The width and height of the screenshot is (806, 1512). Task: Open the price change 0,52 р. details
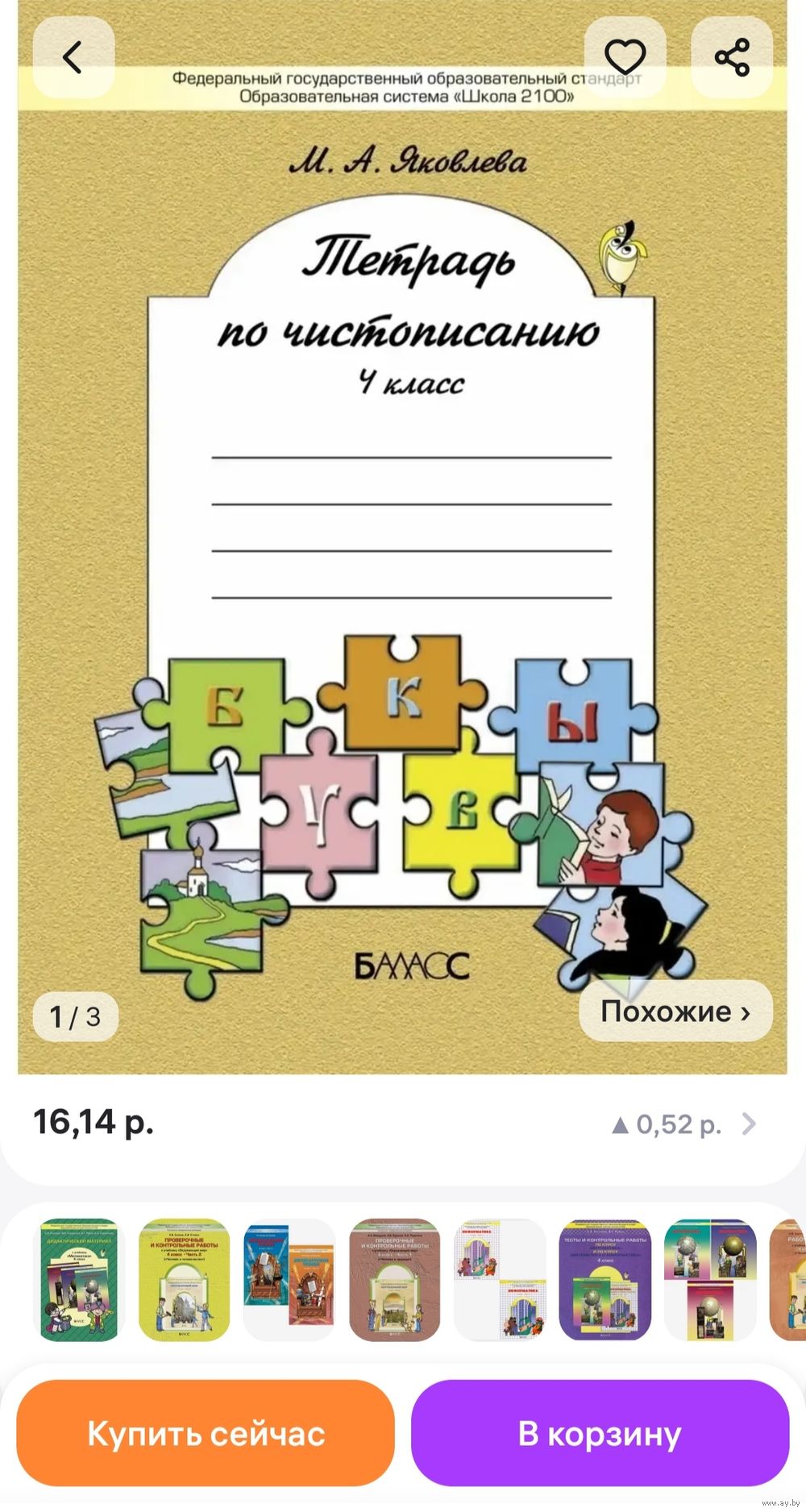(x=684, y=1124)
